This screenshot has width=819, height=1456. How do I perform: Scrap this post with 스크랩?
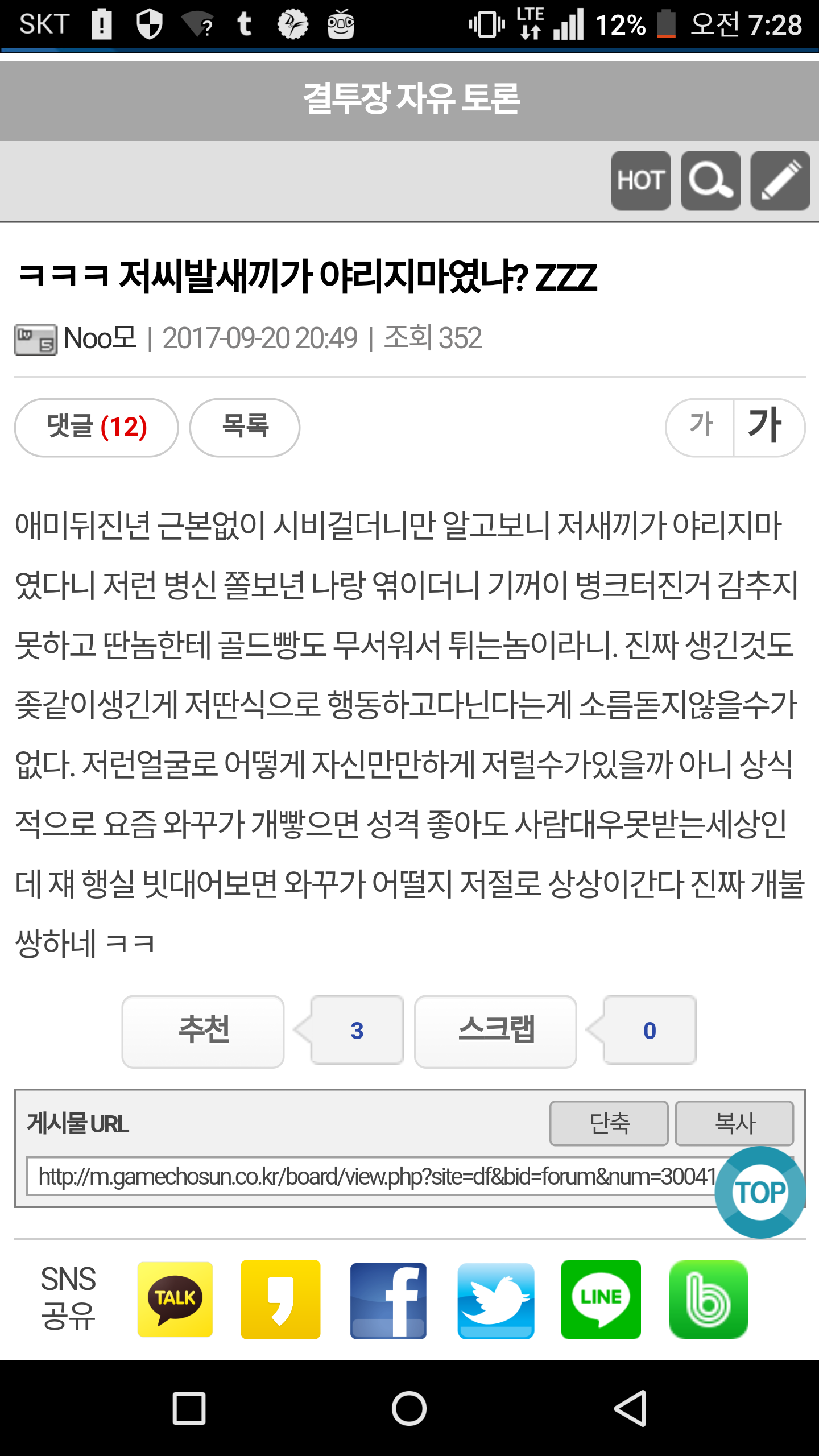tap(495, 1031)
